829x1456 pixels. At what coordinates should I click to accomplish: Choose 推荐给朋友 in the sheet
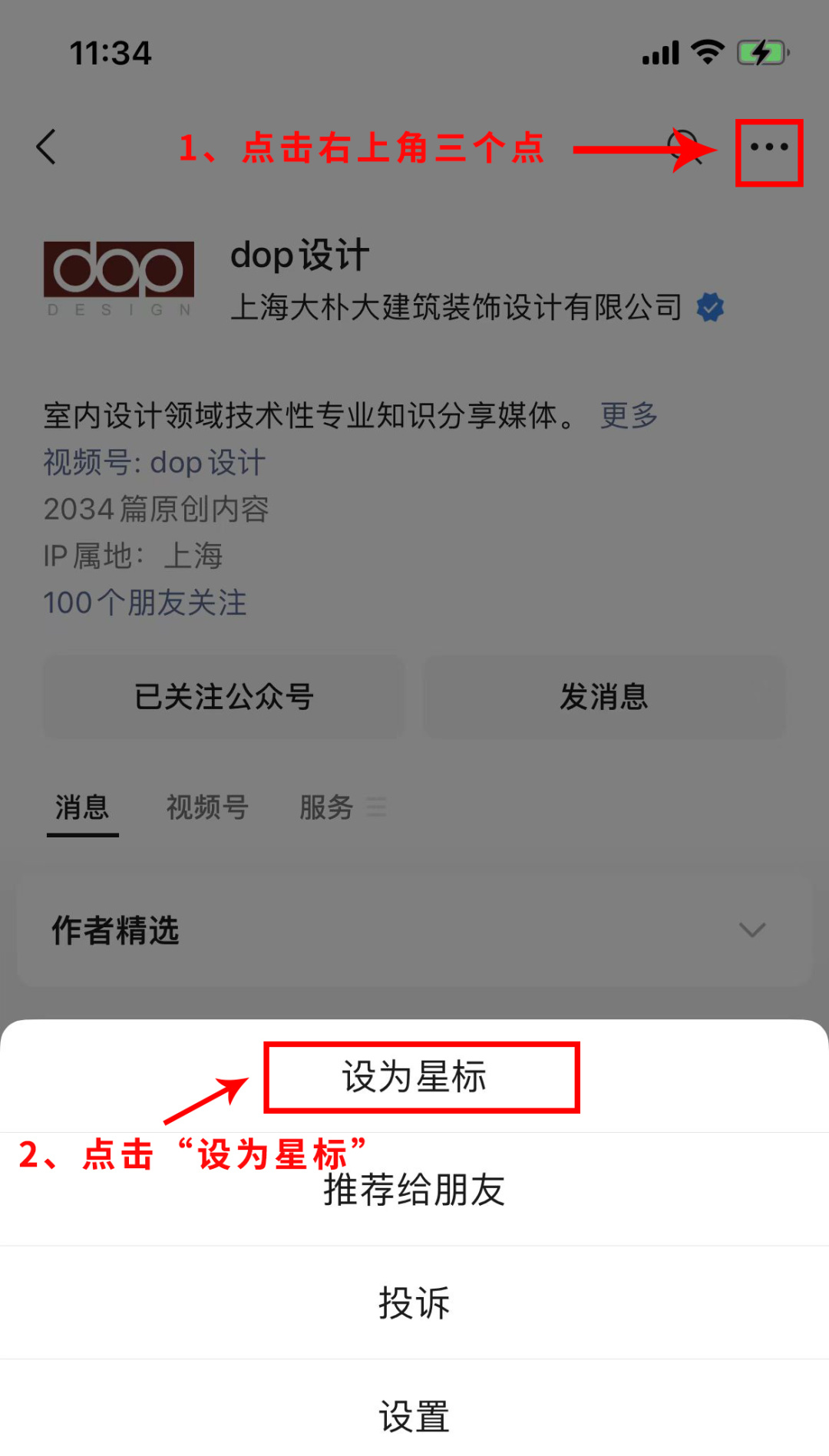point(414,1190)
